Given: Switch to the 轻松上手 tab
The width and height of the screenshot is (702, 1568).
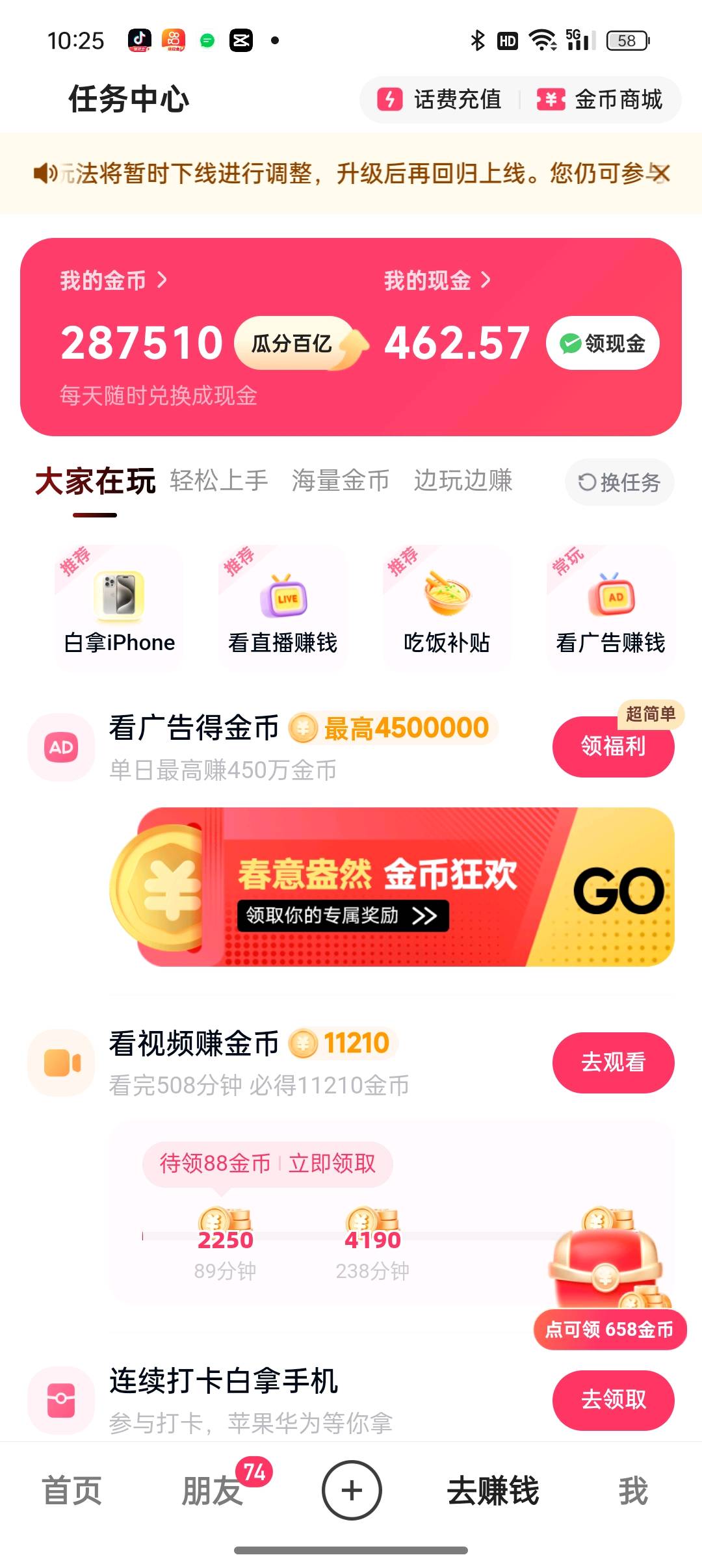Looking at the screenshot, I should click(x=220, y=480).
